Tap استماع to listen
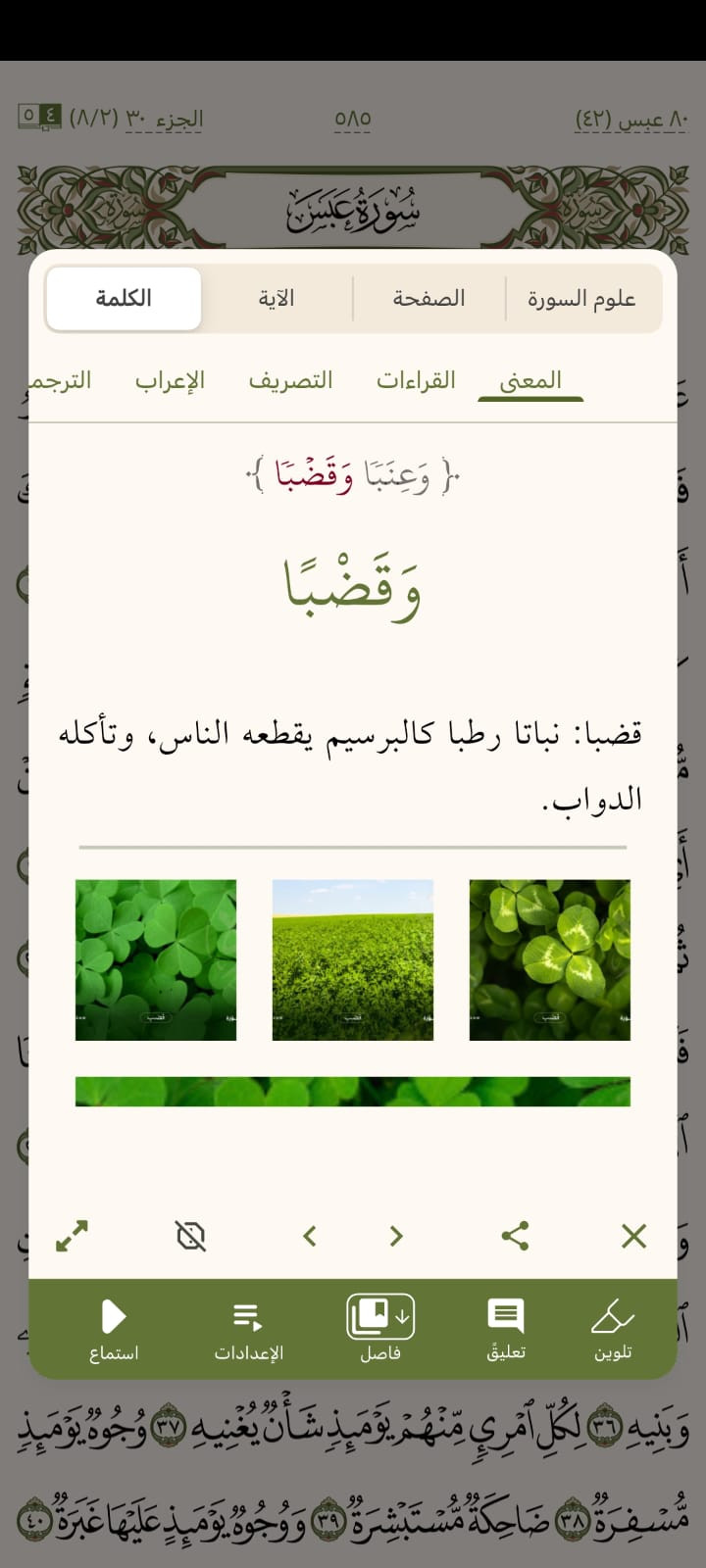 (114, 1329)
